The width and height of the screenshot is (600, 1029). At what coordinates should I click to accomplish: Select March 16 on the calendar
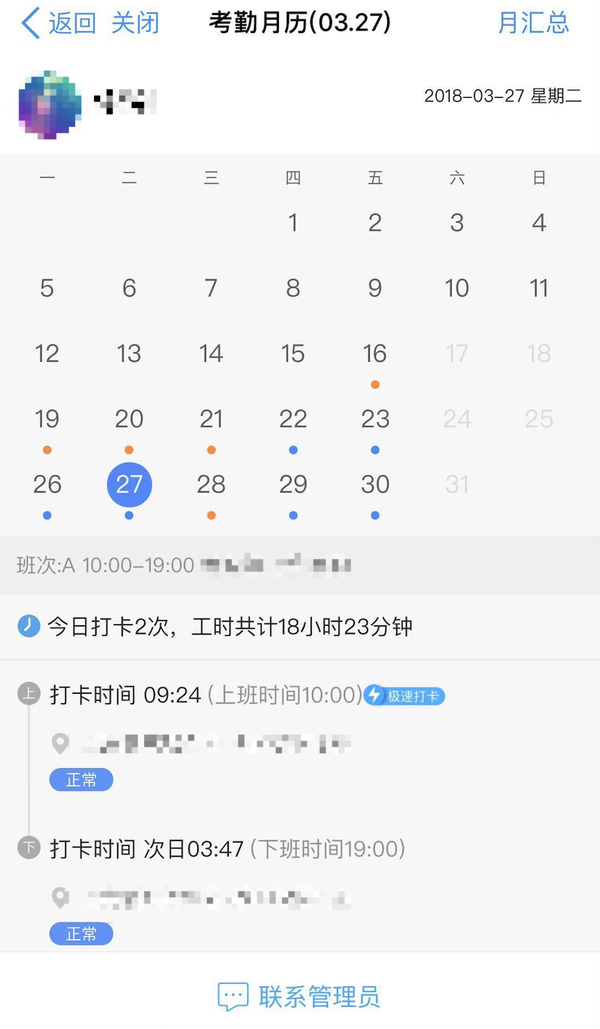click(375, 354)
